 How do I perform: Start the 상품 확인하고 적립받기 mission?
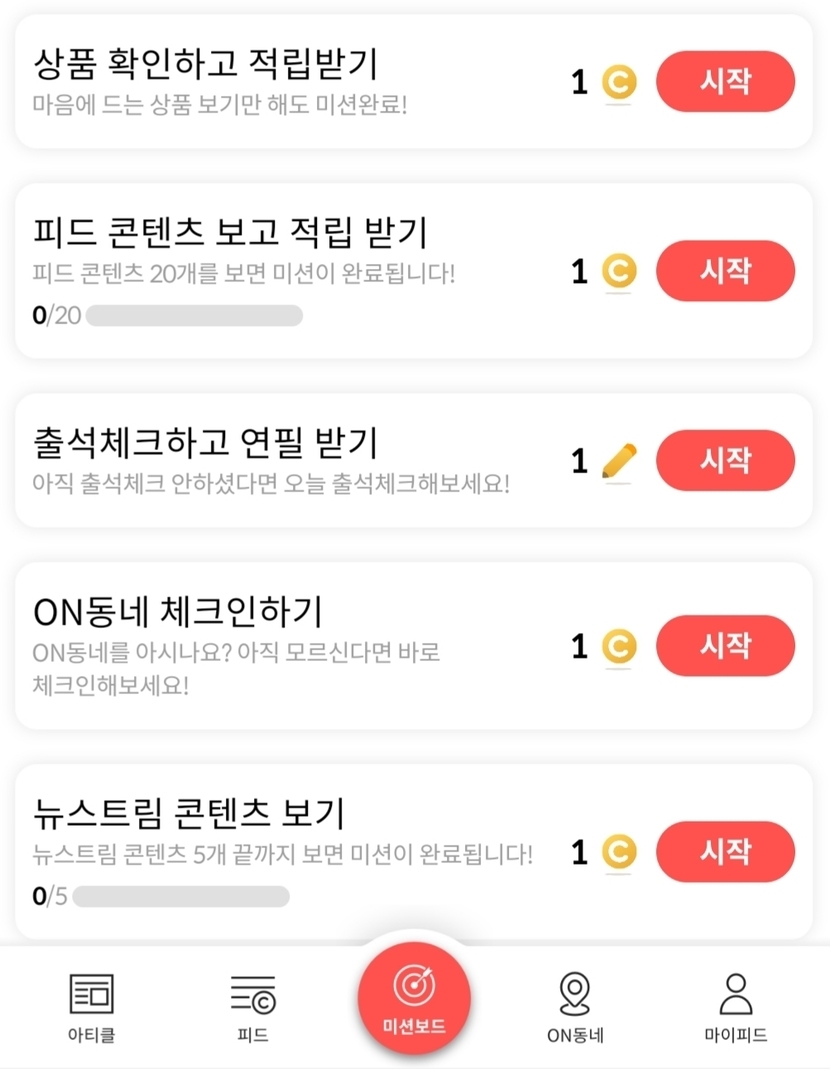coord(725,82)
